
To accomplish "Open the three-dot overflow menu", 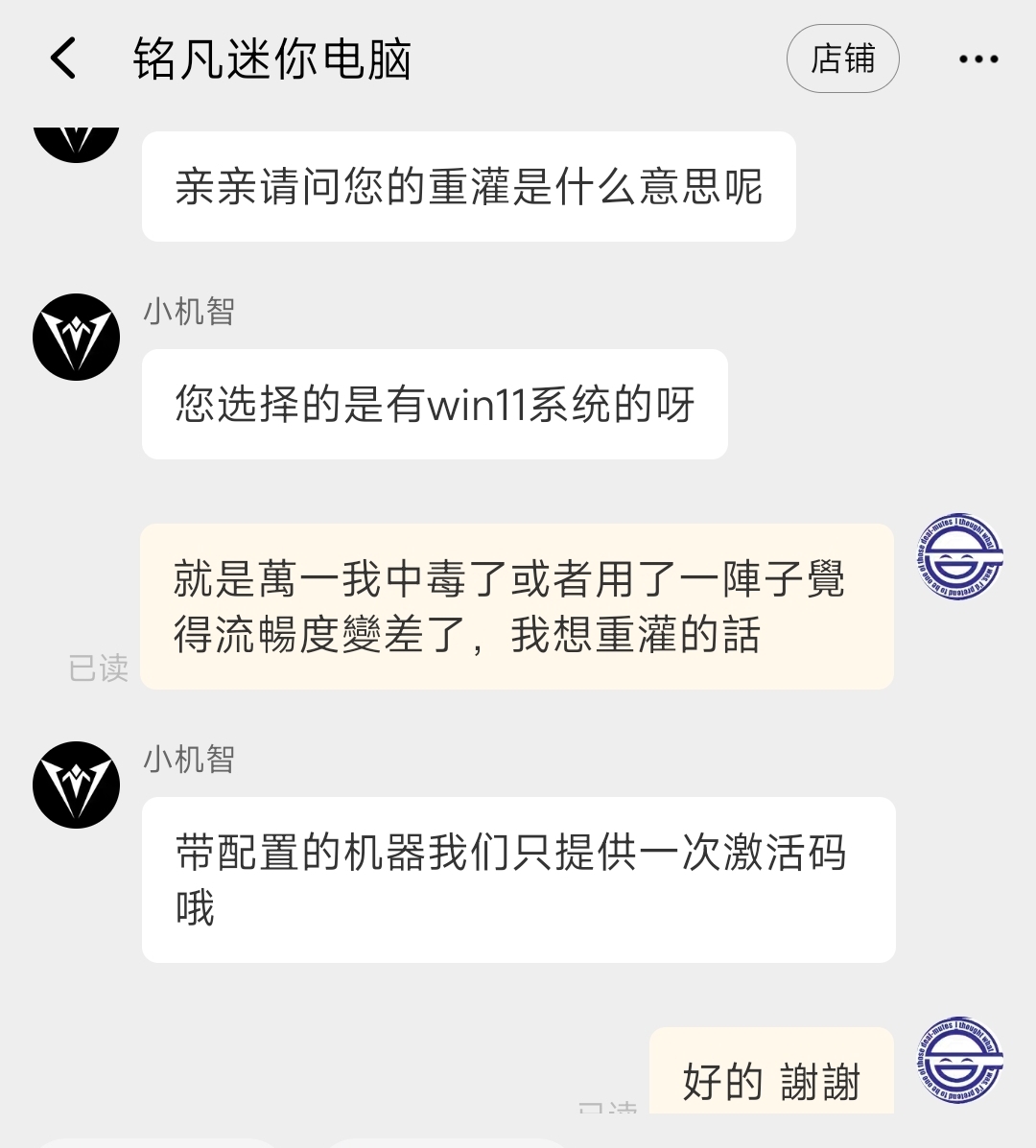I will (x=977, y=59).
